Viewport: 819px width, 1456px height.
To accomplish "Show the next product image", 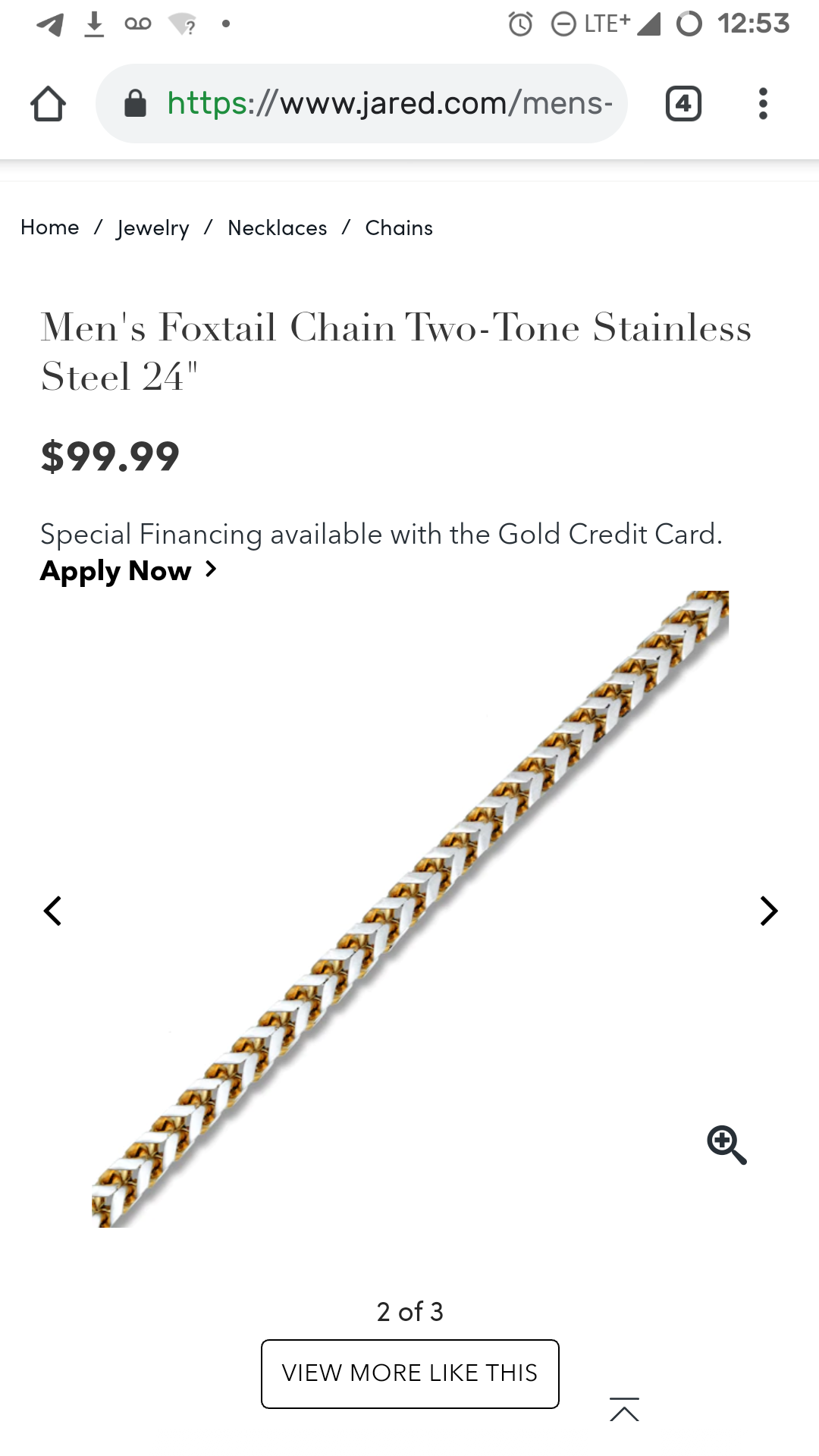I will pos(768,911).
